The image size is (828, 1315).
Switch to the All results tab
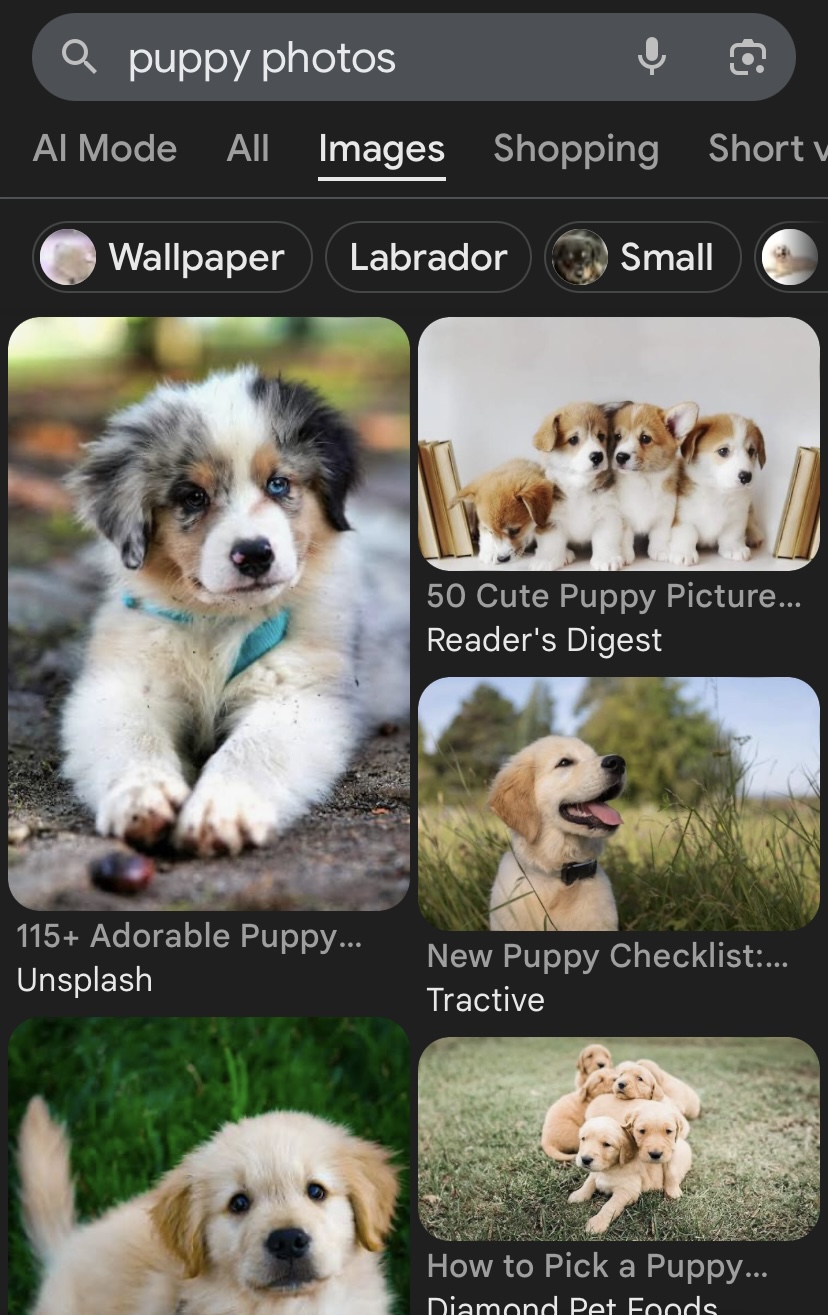tap(248, 149)
